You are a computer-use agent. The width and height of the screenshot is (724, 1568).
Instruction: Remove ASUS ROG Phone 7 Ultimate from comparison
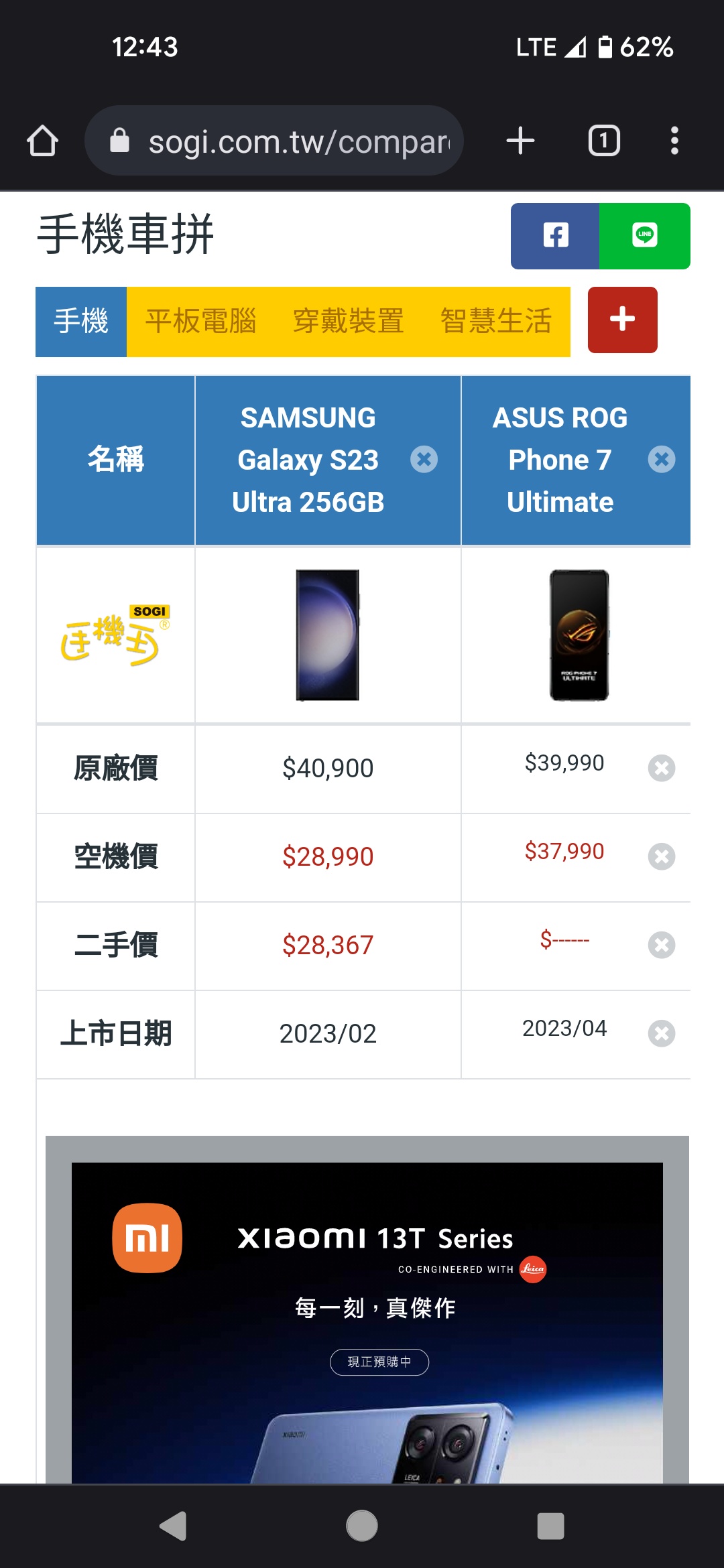tap(661, 460)
